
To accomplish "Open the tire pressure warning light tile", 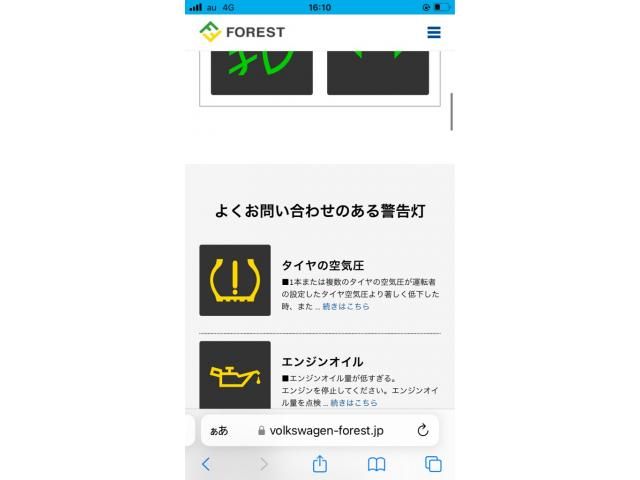I will pyautogui.click(x=235, y=280).
